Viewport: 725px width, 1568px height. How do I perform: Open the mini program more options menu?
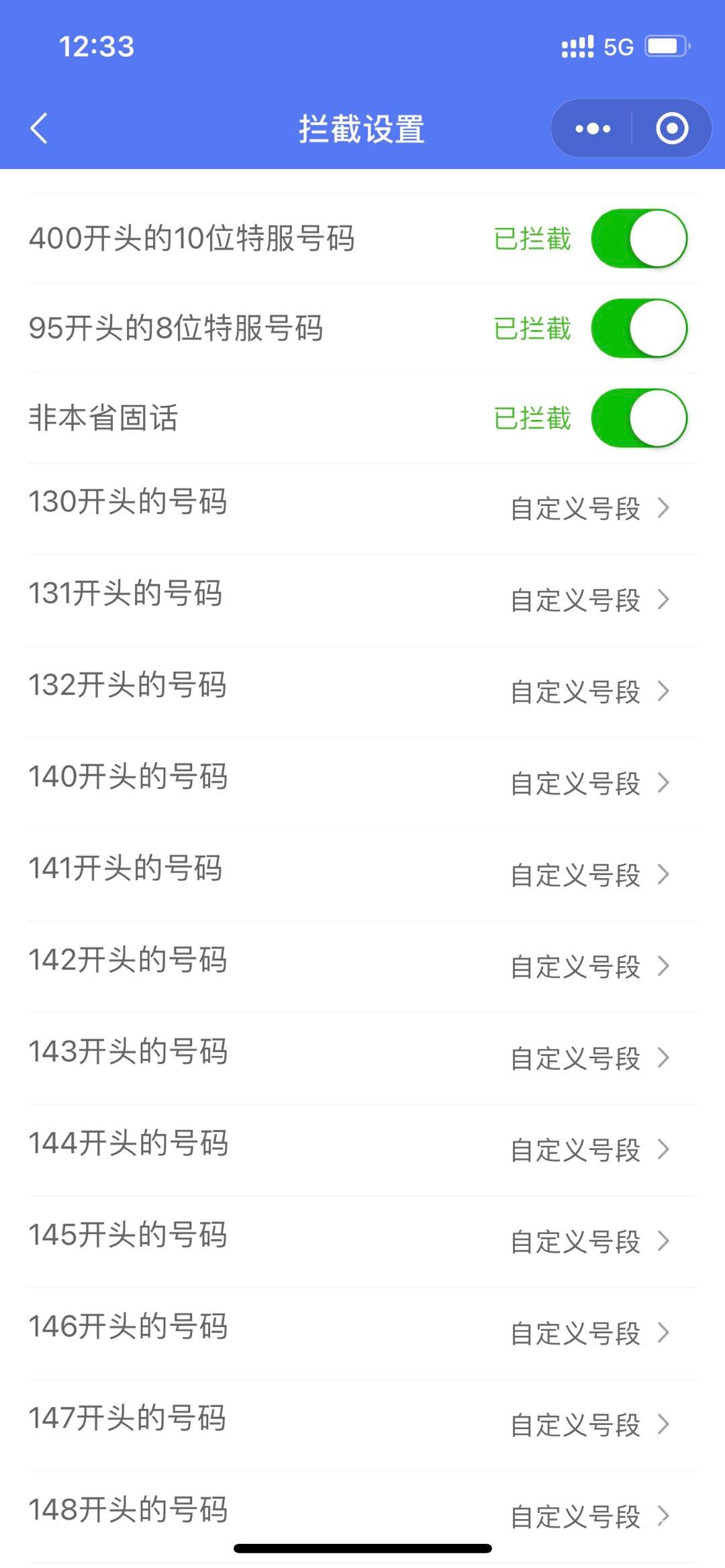tap(593, 128)
